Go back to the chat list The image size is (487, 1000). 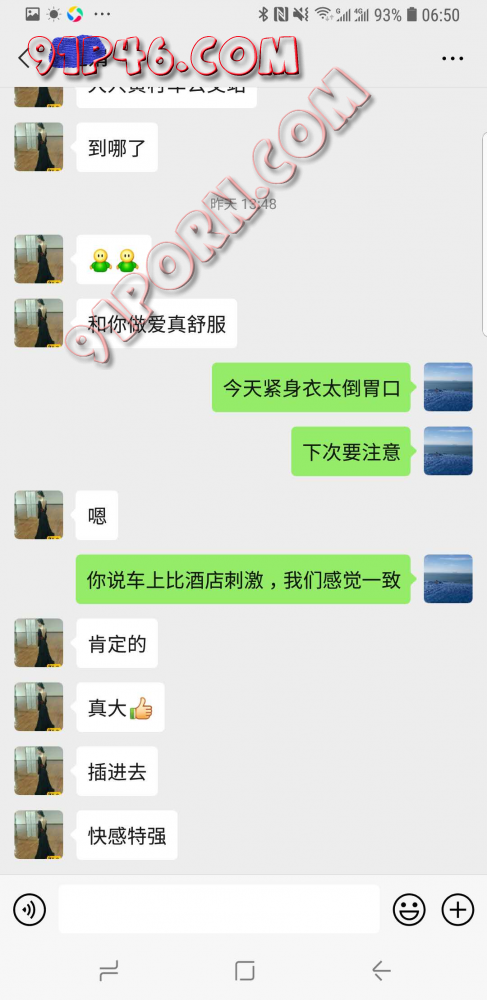(24, 59)
